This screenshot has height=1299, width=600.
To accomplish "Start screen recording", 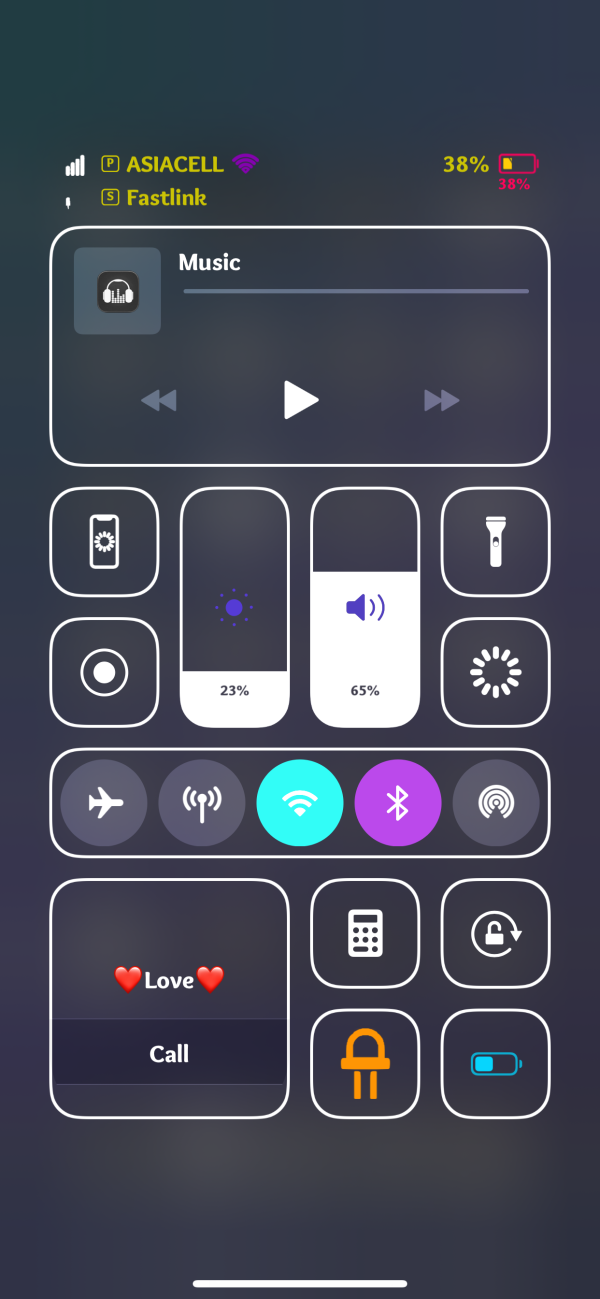I will tap(104, 672).
